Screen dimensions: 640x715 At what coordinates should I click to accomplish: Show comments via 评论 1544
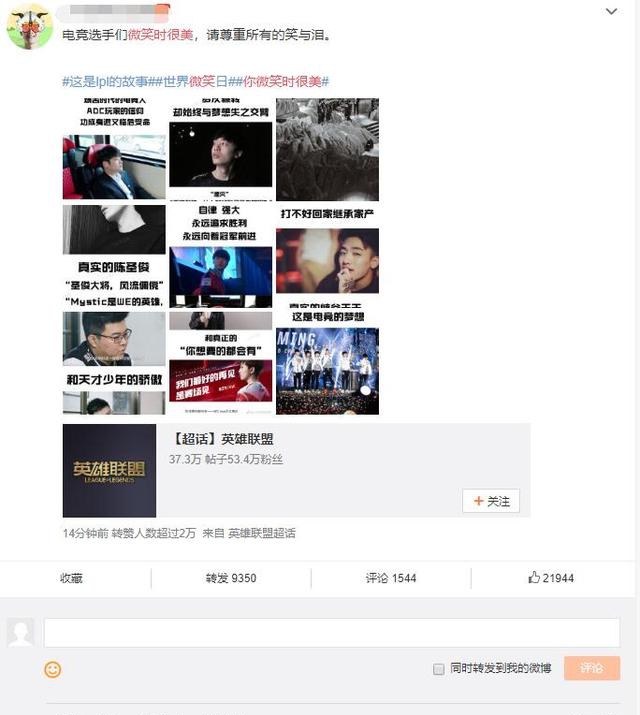point(391,578)
